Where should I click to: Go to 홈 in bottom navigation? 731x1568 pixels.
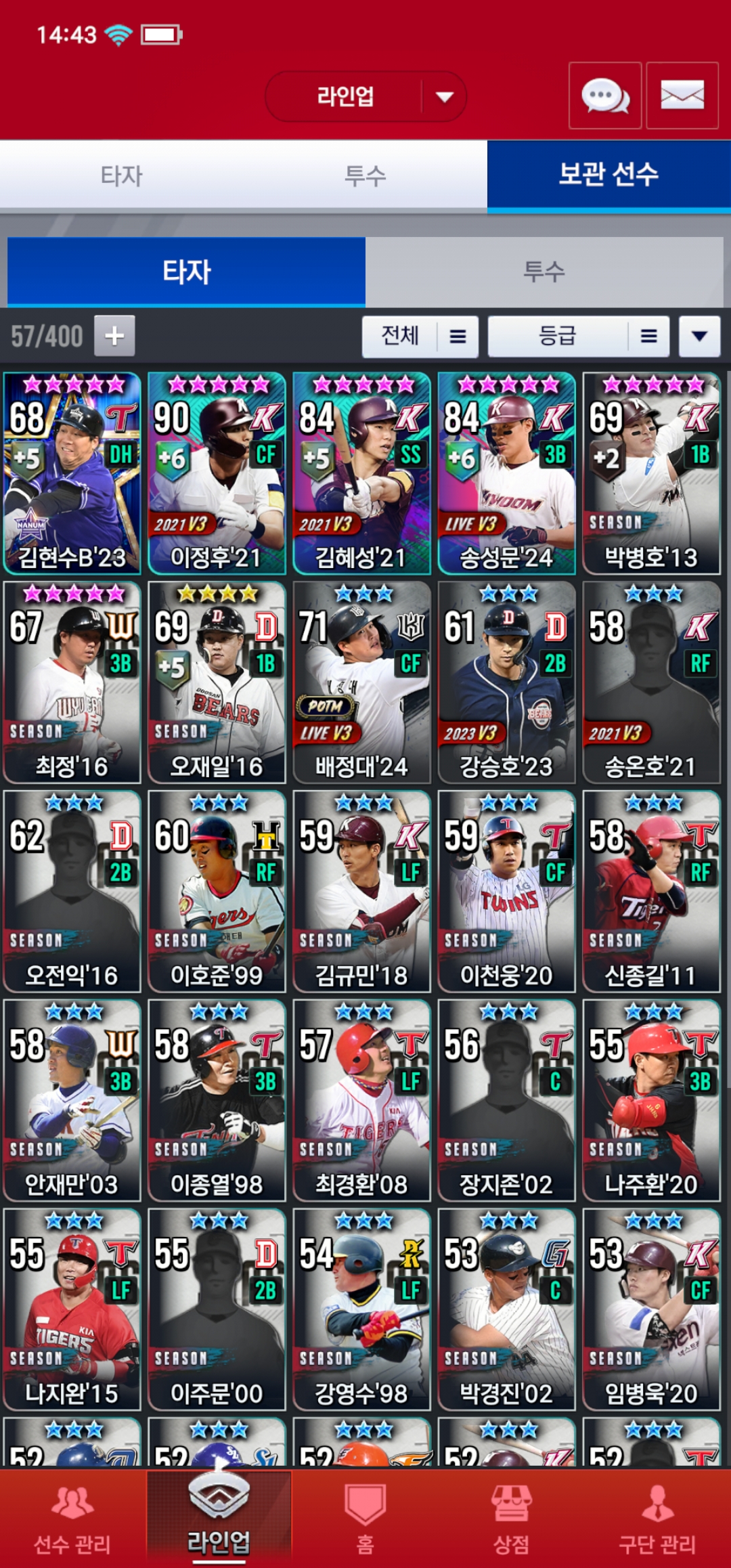[365, 1519]
